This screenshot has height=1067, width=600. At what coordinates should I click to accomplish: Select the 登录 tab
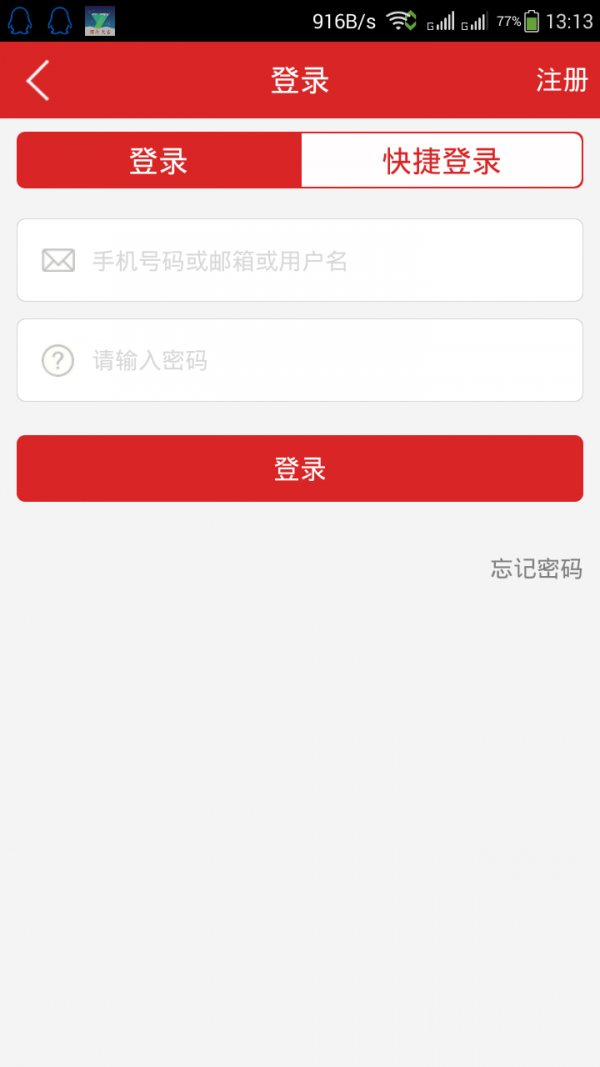pos(159,161)
